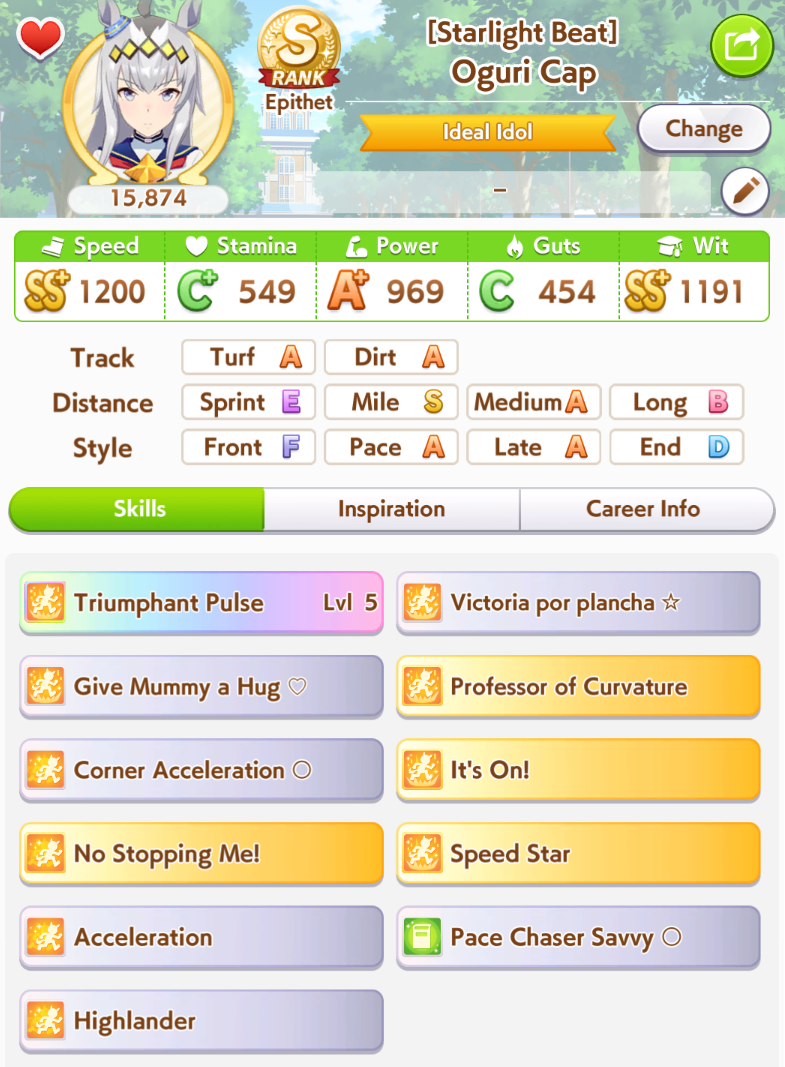Show Professor of Curvature skill info
This screenshot has width=785, height=1067.
point(578,687)
